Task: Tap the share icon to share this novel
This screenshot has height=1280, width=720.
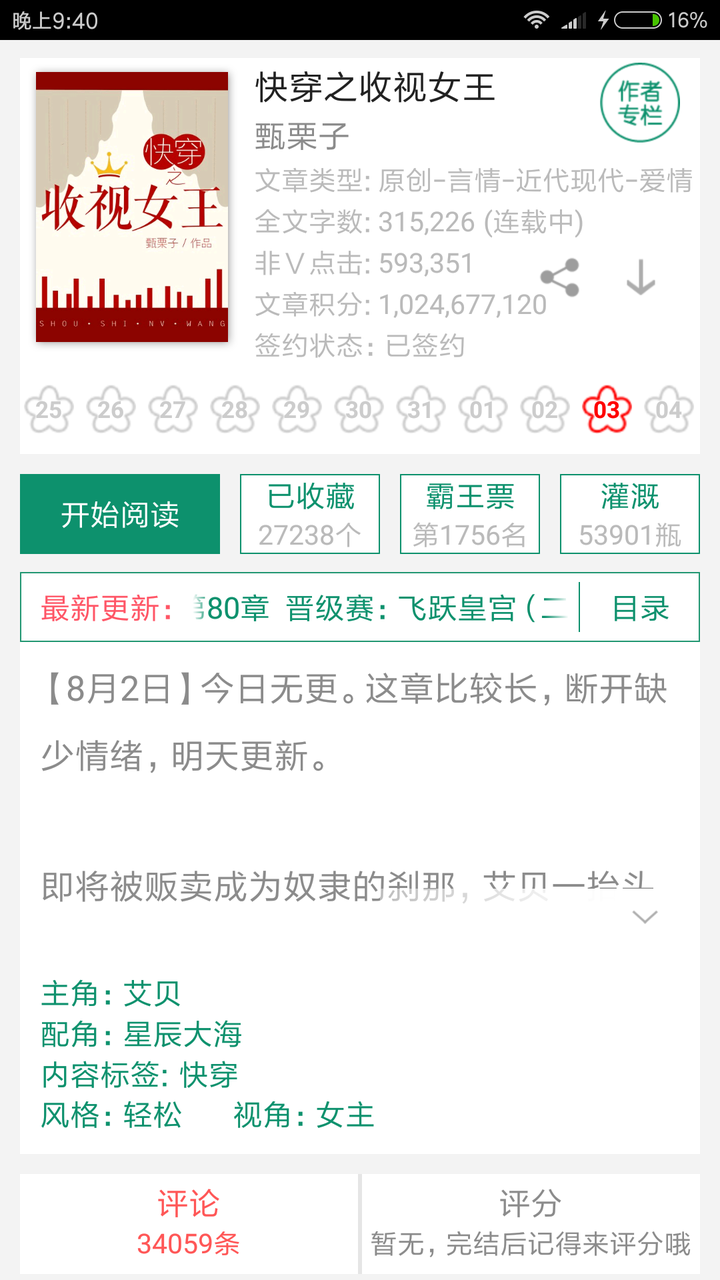Action: (561, 277)
